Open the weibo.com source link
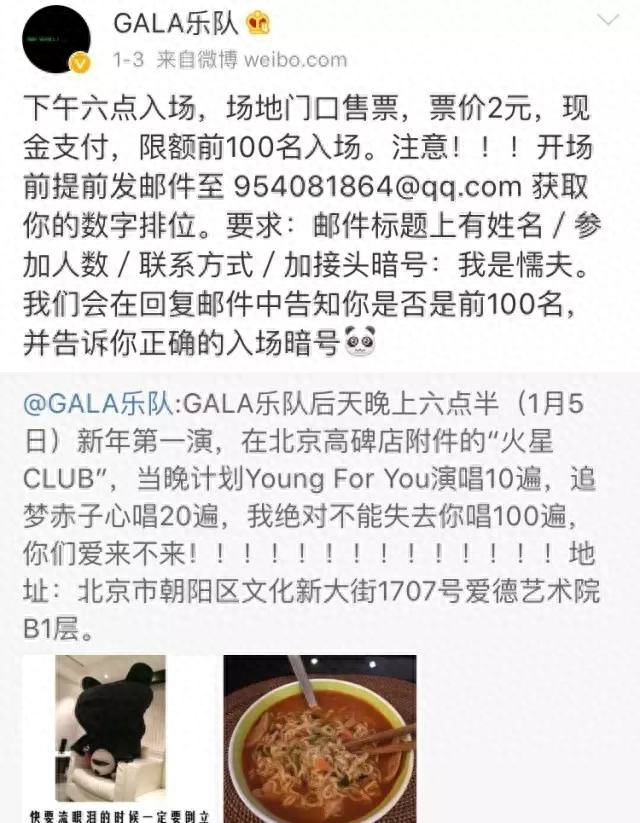This screenshot has height=823, width=640. point(295,59)
